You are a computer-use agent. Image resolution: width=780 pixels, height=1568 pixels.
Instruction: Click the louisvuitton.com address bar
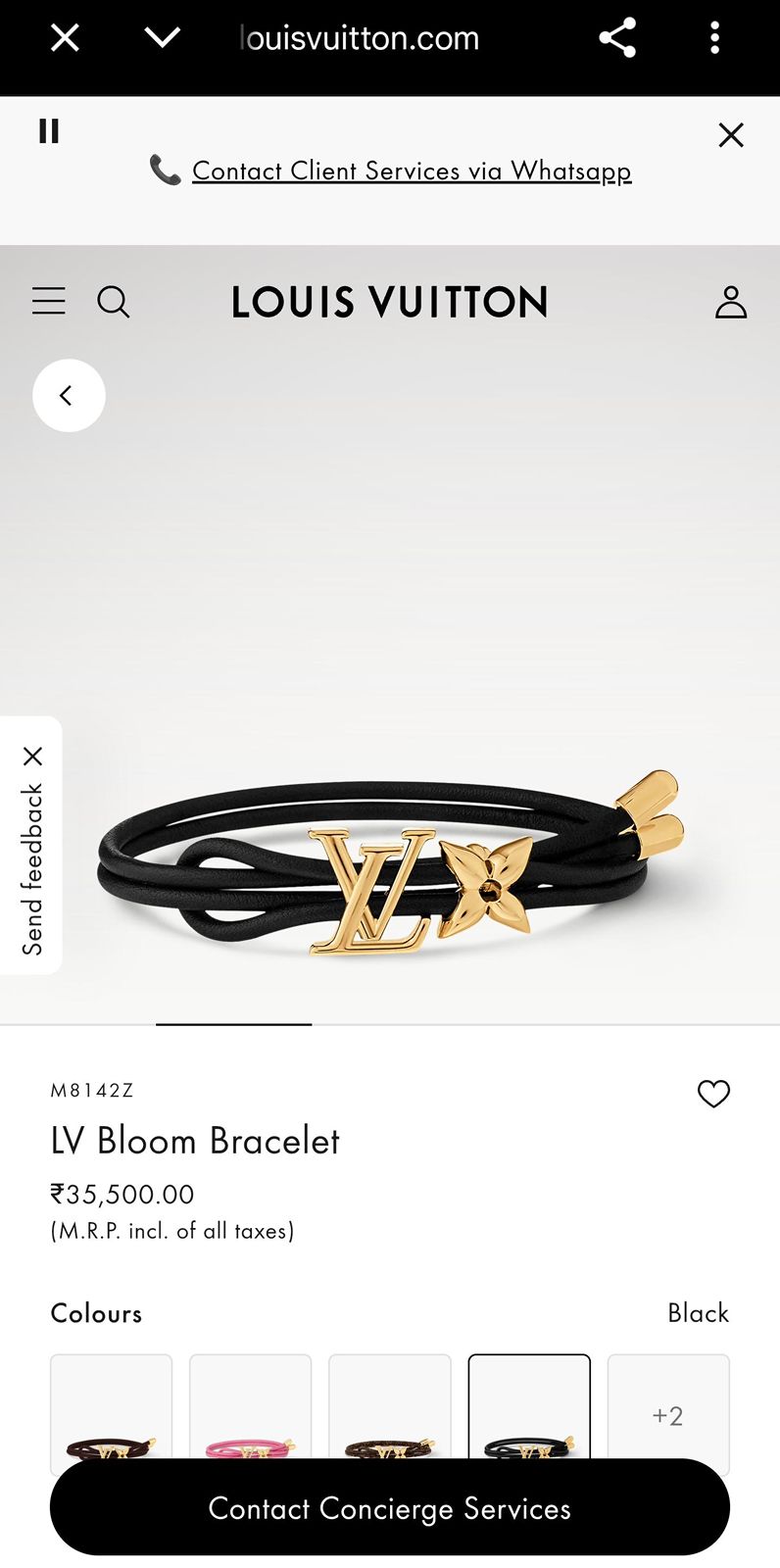358,37
